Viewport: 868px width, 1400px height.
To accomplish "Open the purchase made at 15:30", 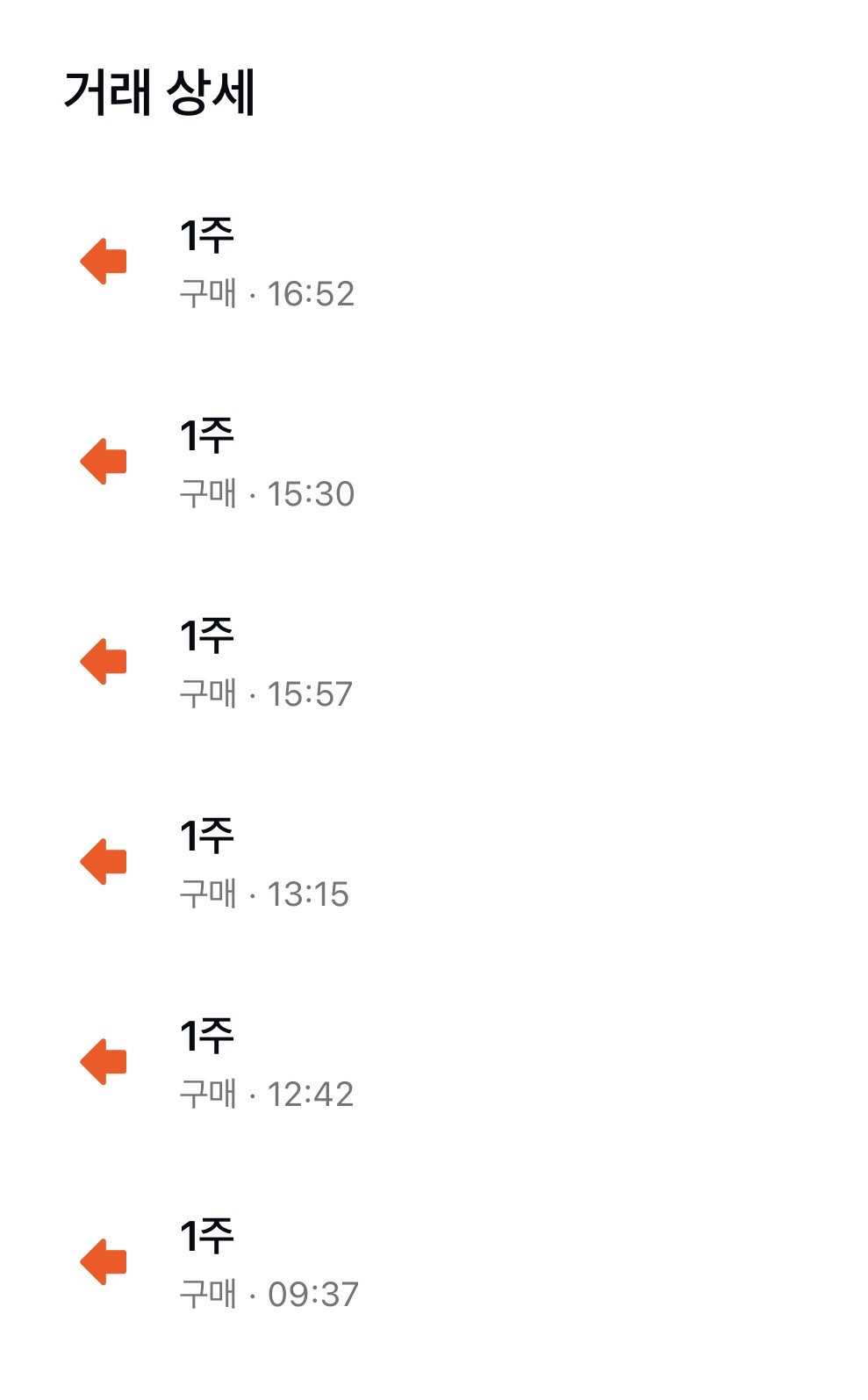I will 434,463.
